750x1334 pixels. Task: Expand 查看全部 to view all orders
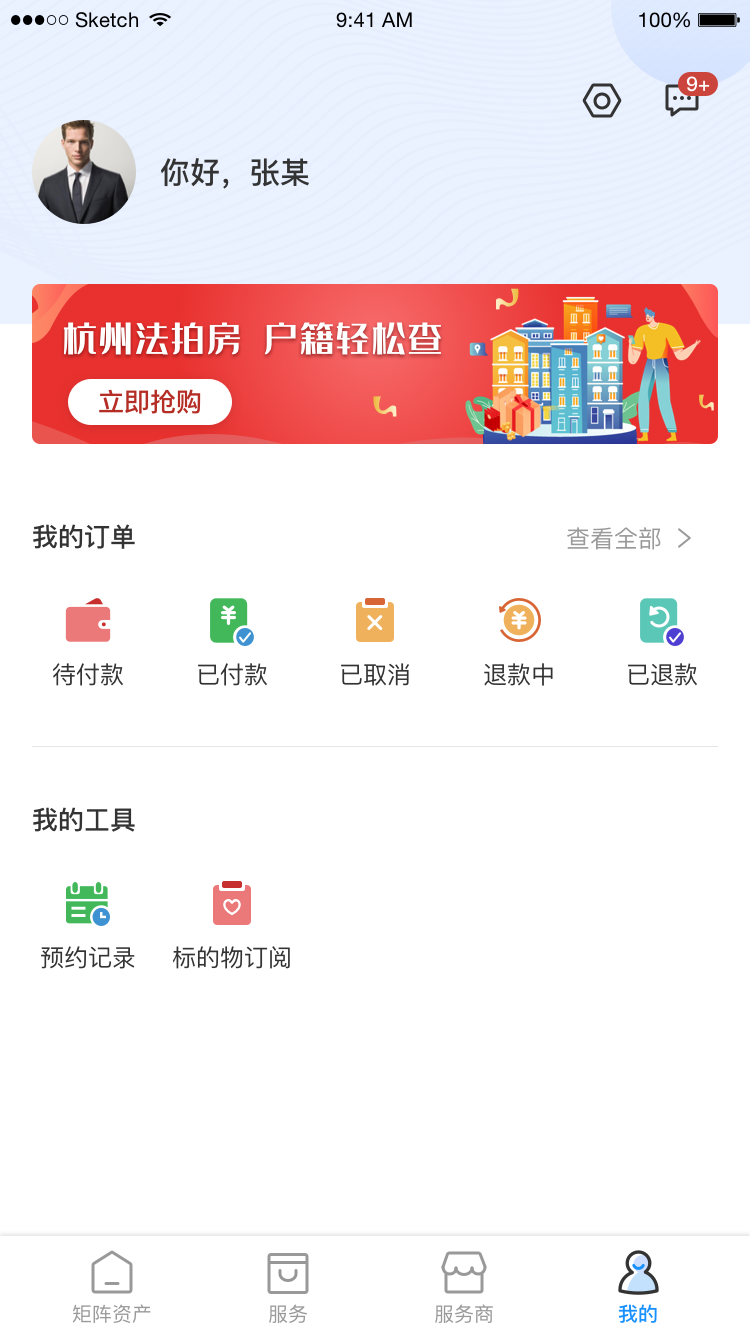[613, 538]
